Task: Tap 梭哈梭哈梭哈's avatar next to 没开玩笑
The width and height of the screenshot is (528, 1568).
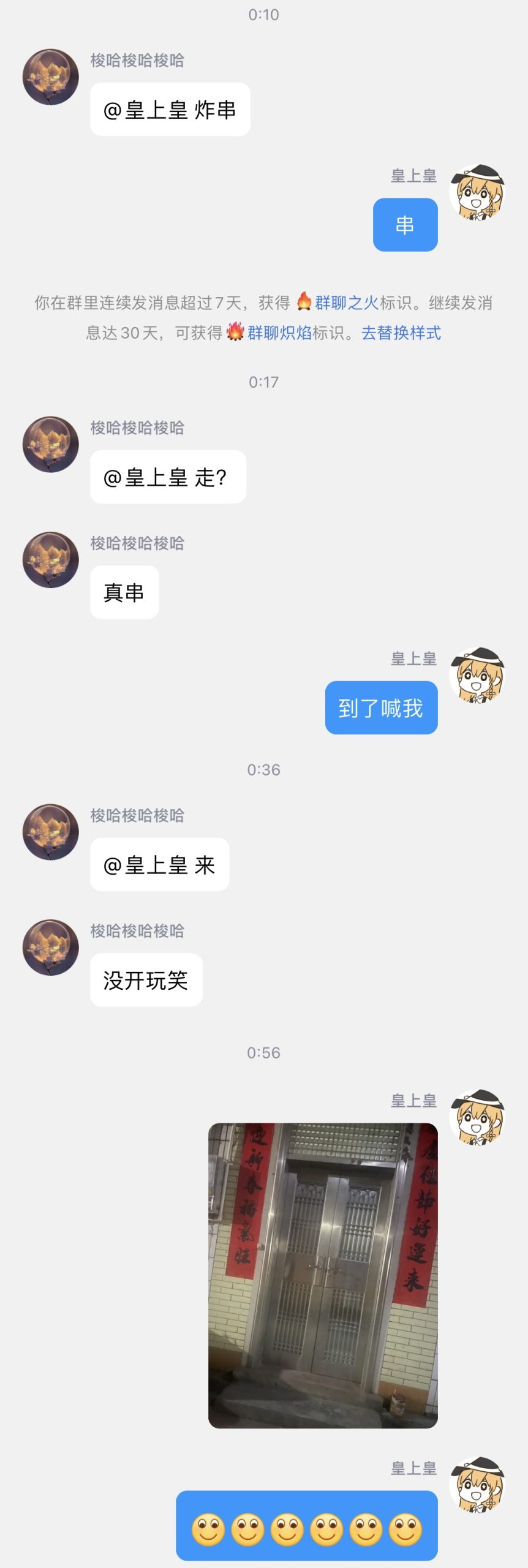Action: 51,947
